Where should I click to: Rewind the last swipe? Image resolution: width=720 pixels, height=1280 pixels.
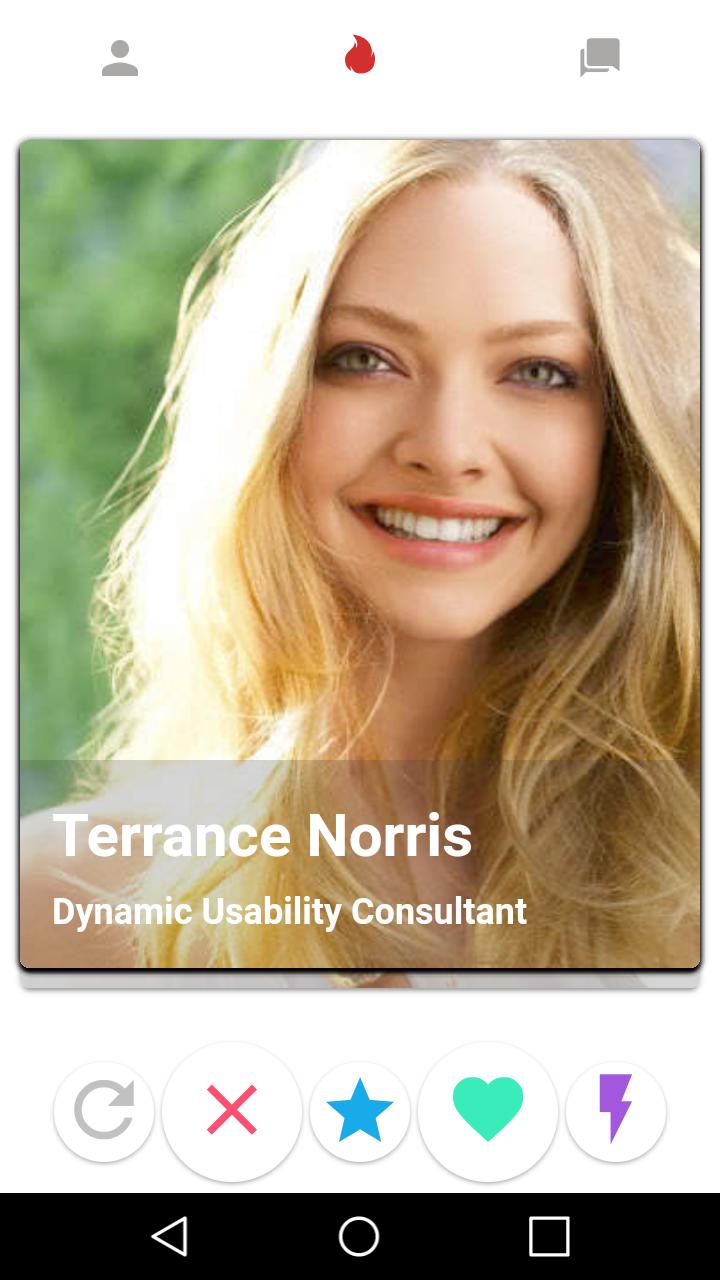click(x=104, y=1111)
